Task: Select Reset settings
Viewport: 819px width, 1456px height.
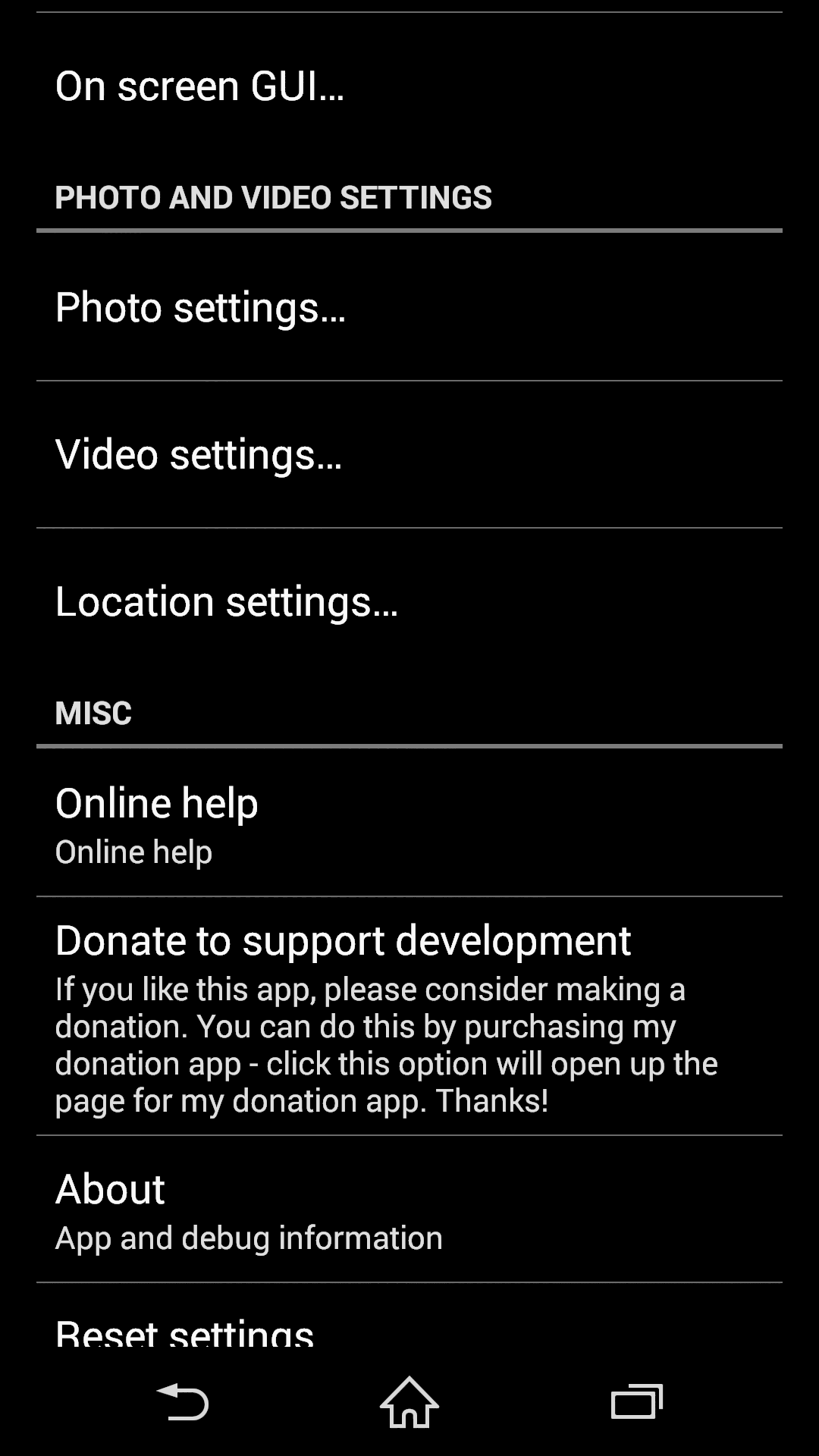Action: (409, 1316)
